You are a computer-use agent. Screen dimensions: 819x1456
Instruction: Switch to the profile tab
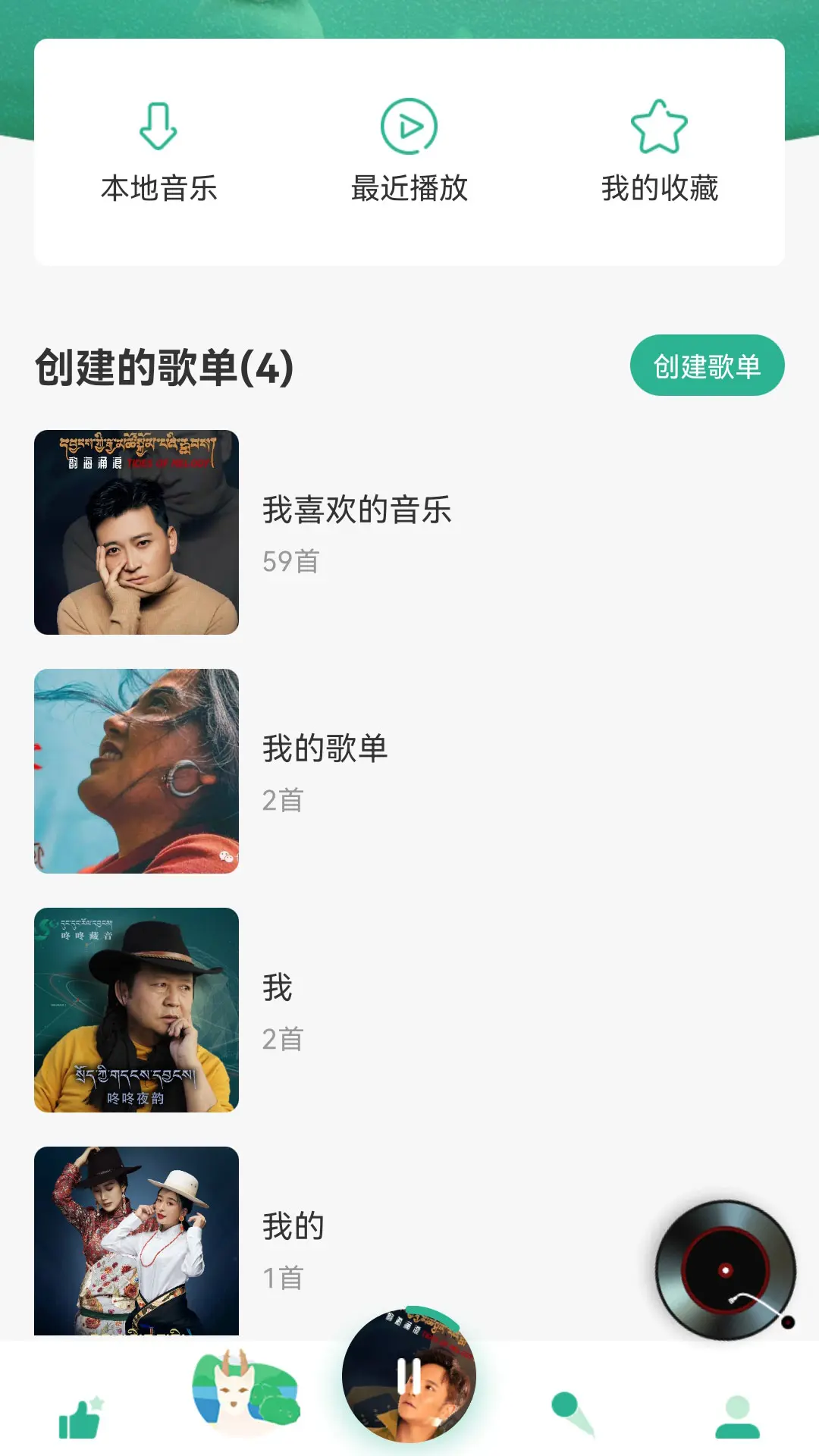(737, 1417)
